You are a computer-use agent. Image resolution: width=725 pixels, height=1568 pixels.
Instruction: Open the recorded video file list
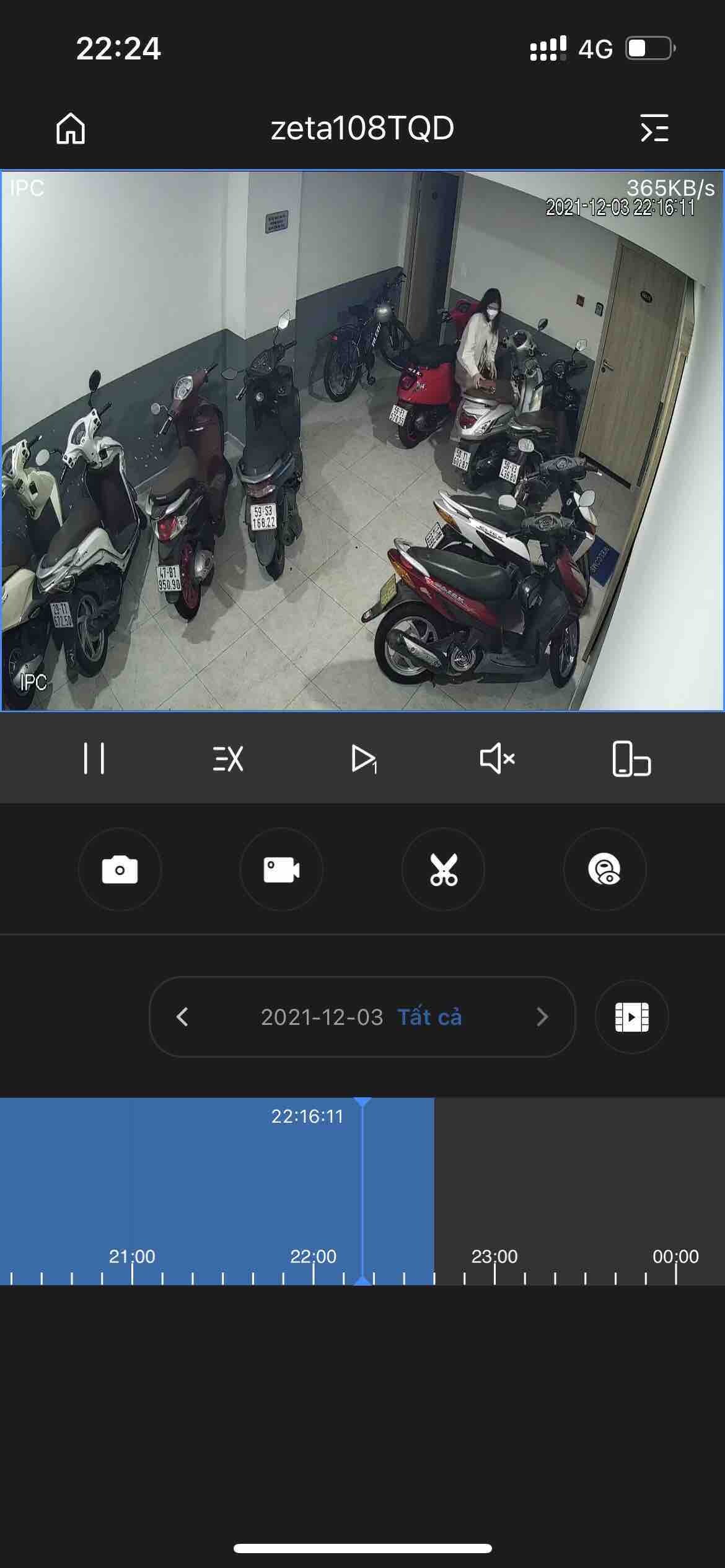[631, 1017]
